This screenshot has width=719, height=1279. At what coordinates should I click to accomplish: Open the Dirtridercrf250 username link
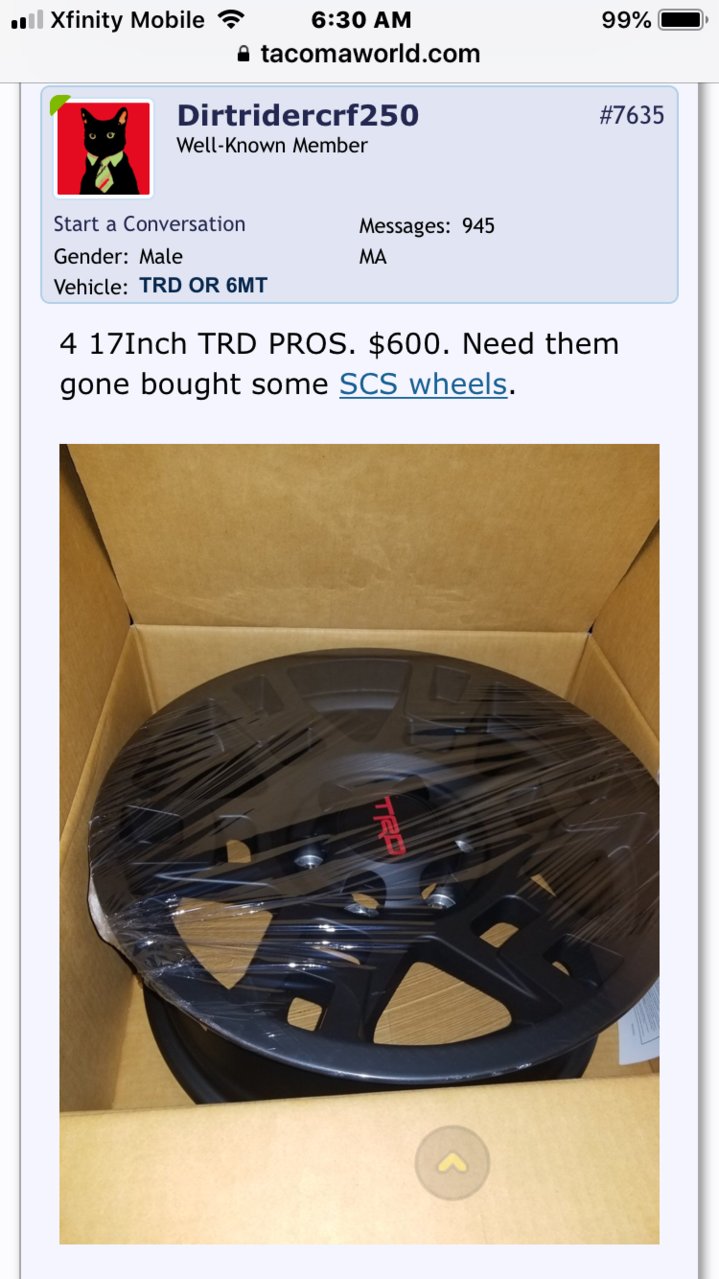tap(297, 115)
